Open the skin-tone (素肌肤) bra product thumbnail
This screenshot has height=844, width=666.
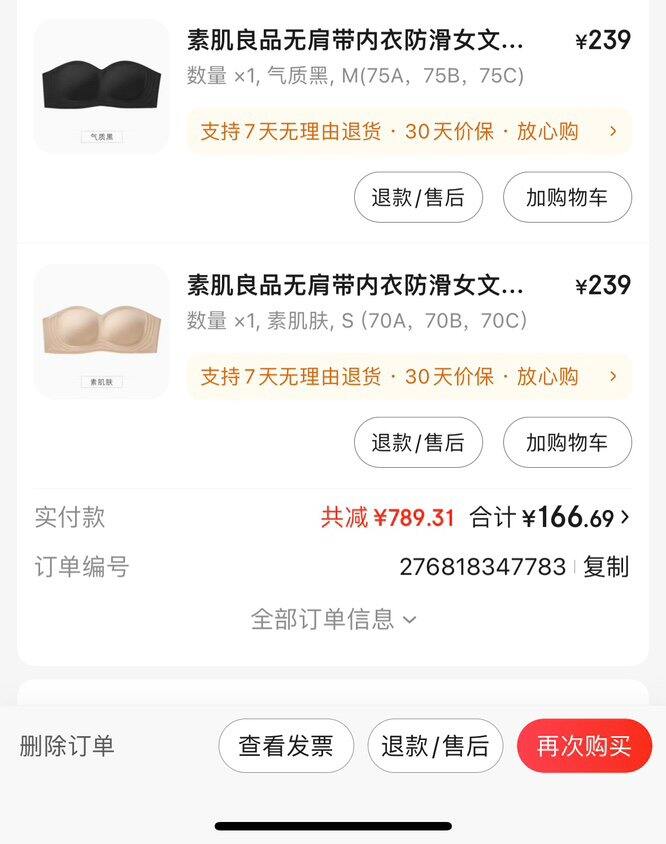(x=101, y=331)
